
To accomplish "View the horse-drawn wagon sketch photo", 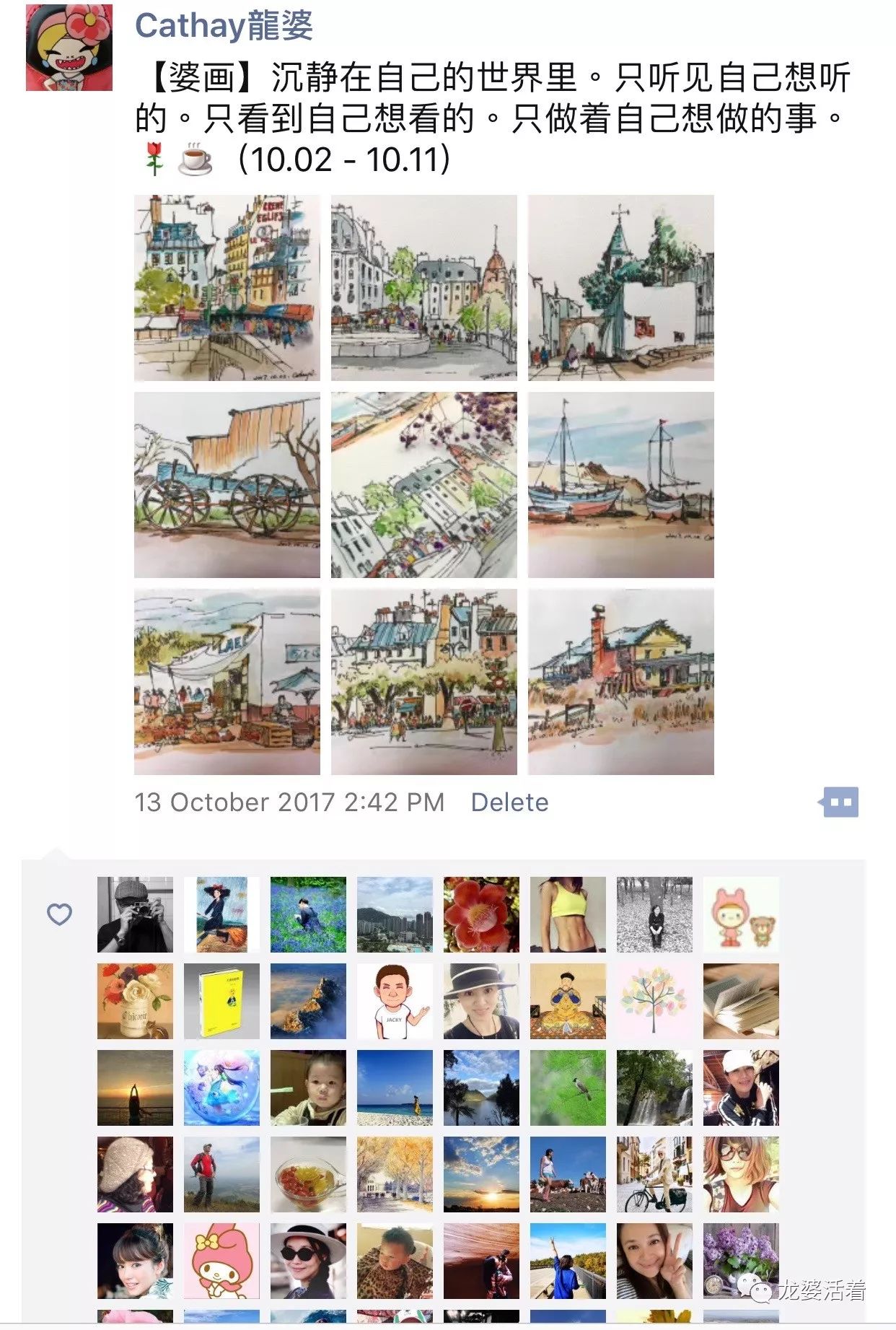I will coord(227,484).
